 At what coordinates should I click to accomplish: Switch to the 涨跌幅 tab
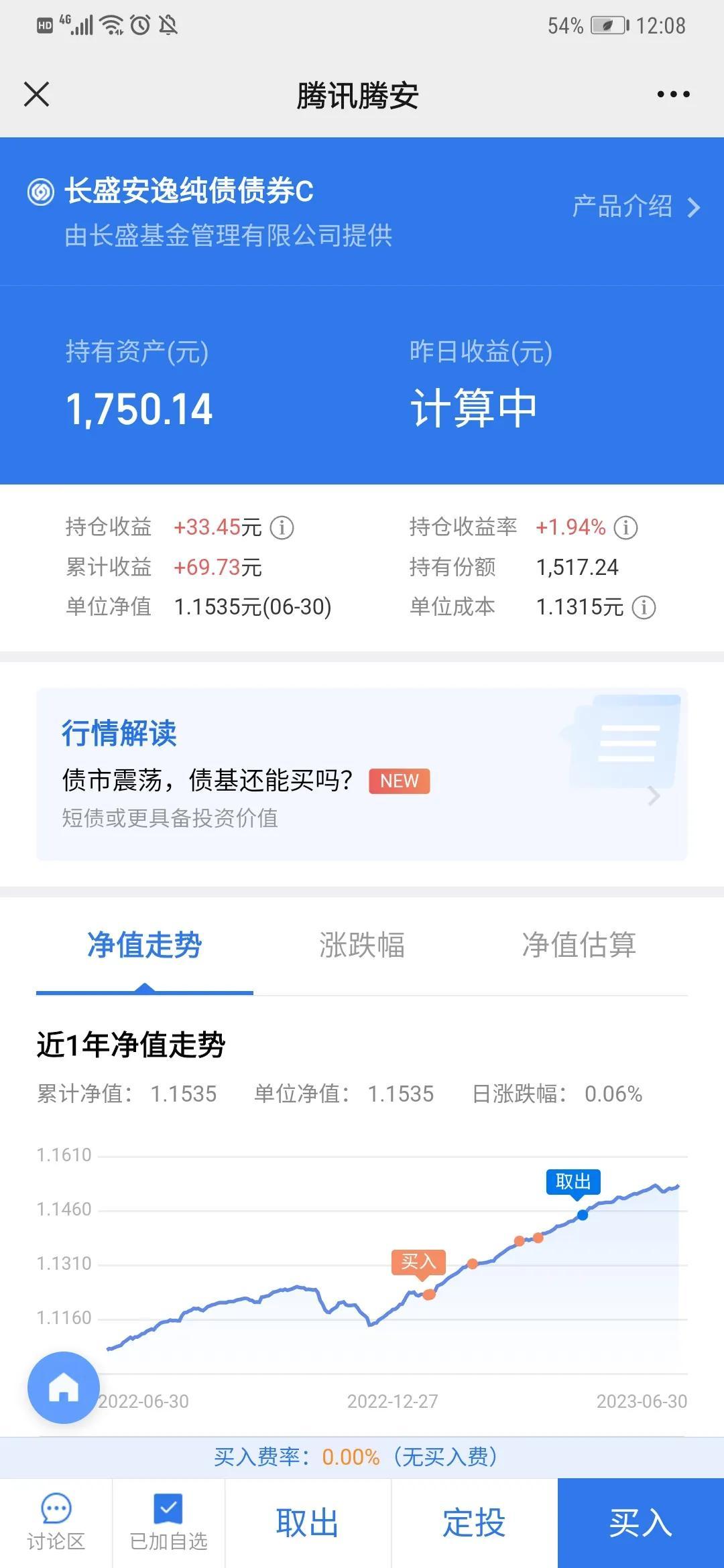[362, 945]
